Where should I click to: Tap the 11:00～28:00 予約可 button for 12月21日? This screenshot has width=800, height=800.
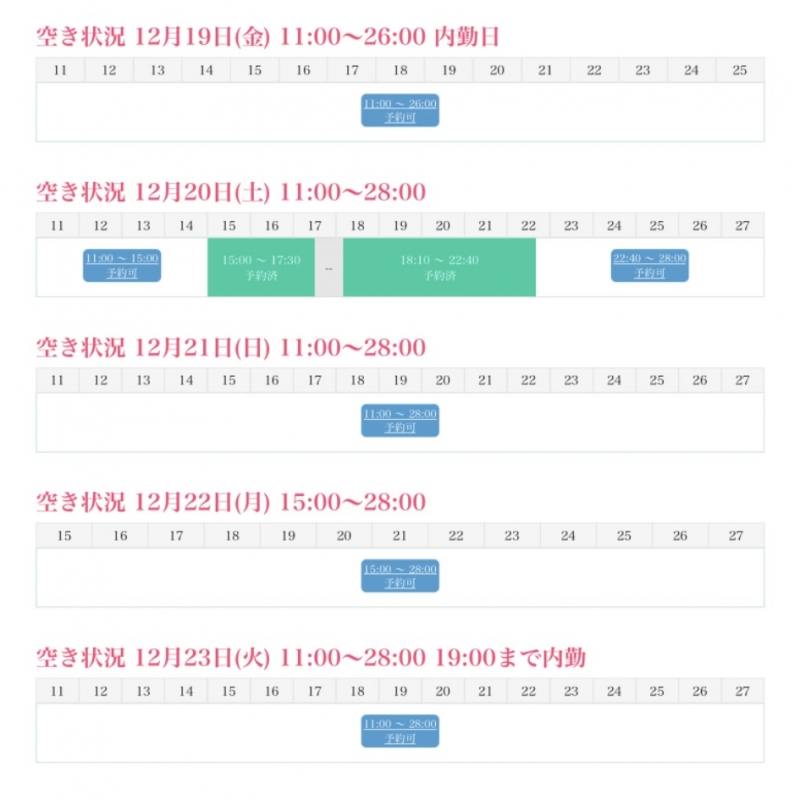pos(399,420)
